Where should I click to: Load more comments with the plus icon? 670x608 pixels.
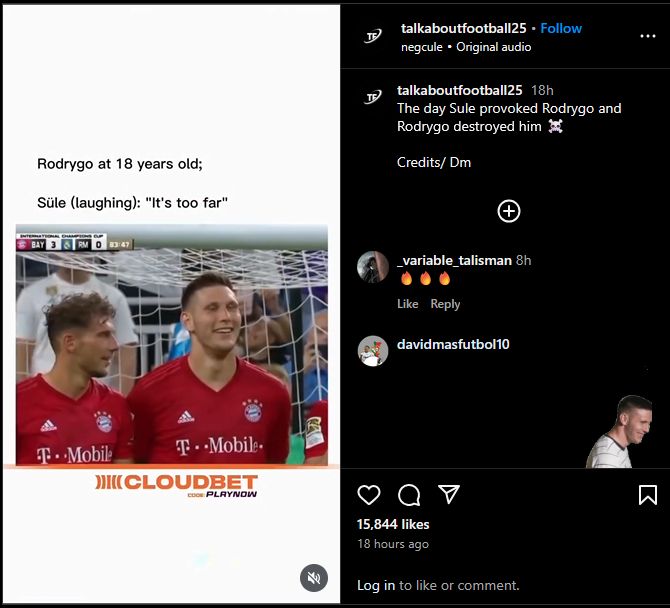tap(509, 211)
